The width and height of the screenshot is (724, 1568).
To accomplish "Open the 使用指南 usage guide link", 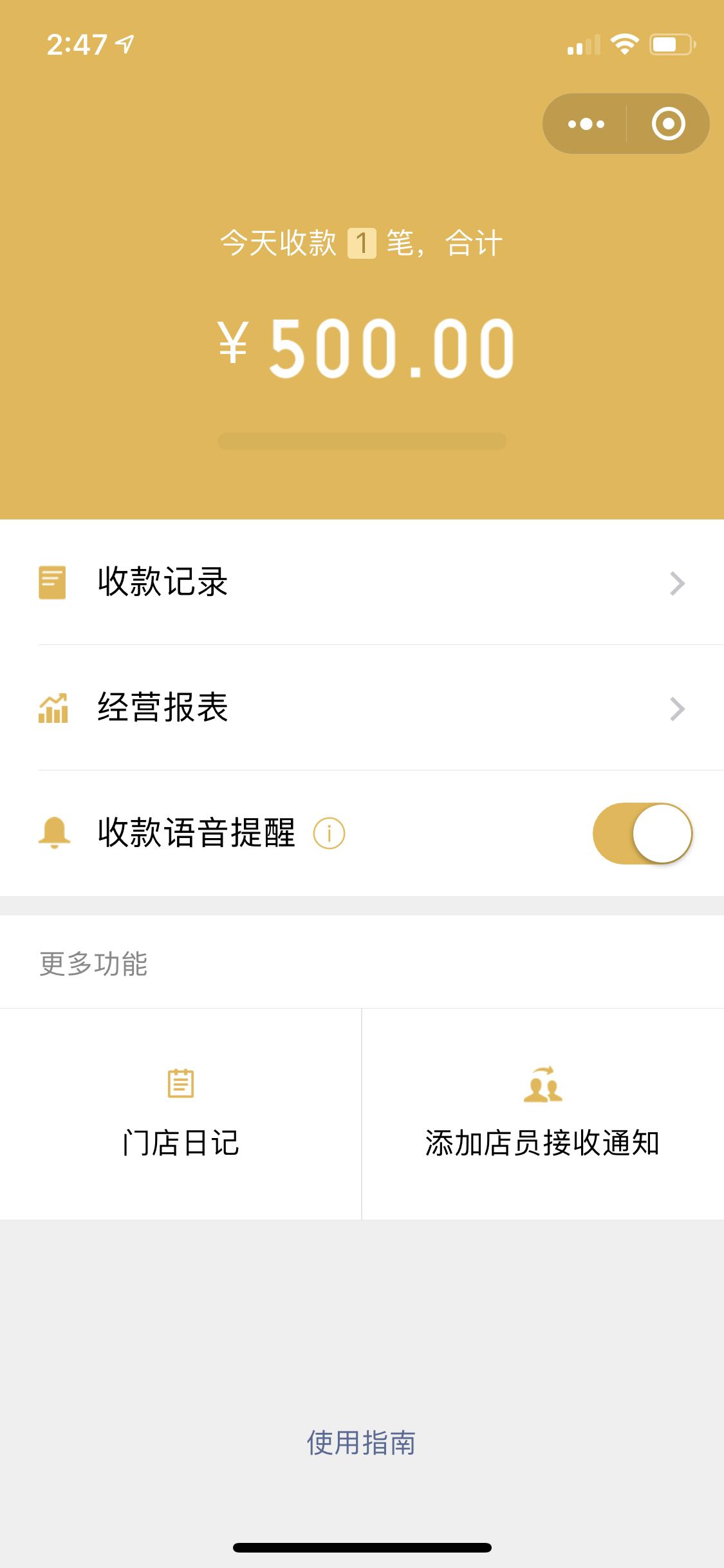I will [x=361, y=1442].
